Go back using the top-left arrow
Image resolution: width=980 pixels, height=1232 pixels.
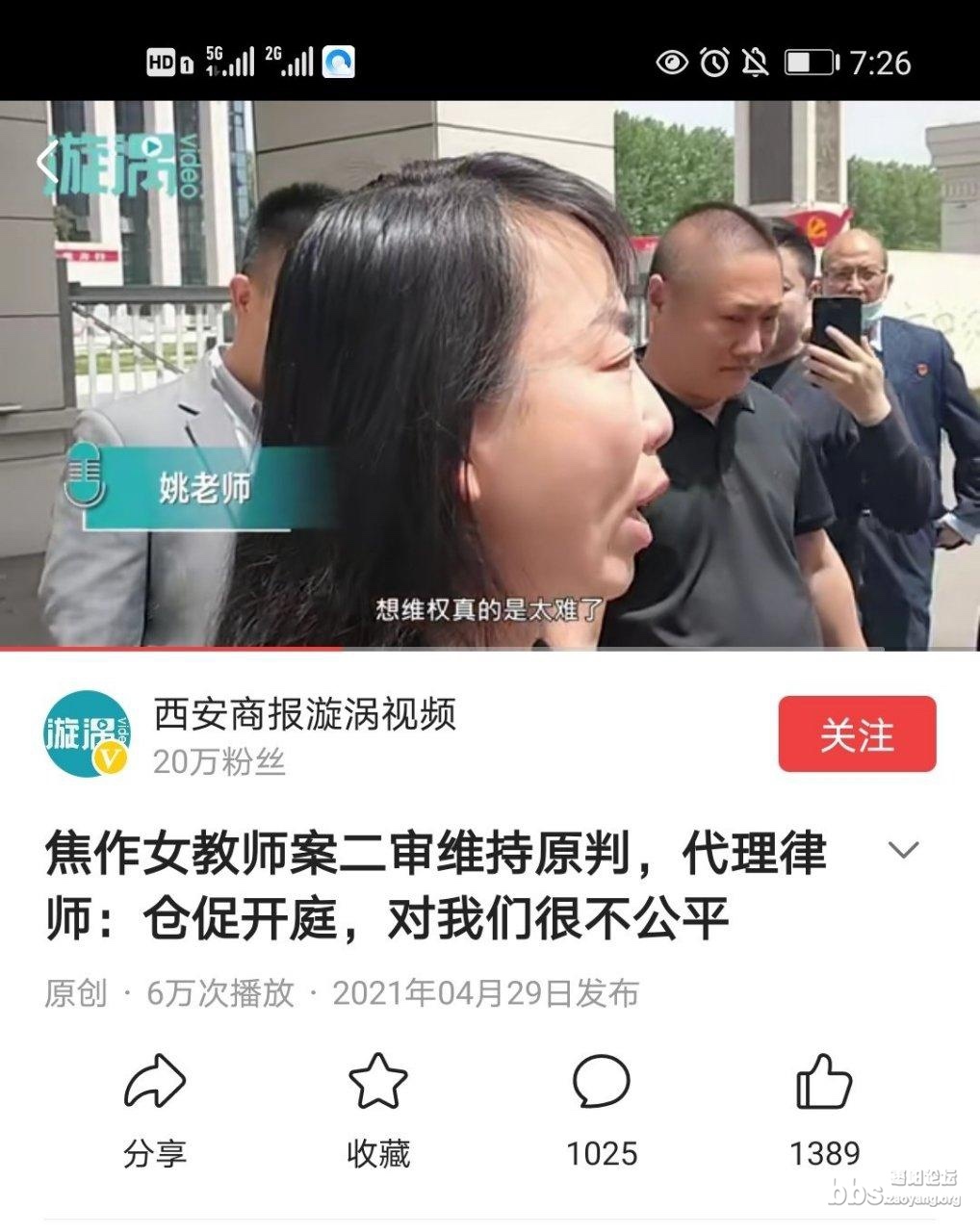coord(47,162)
